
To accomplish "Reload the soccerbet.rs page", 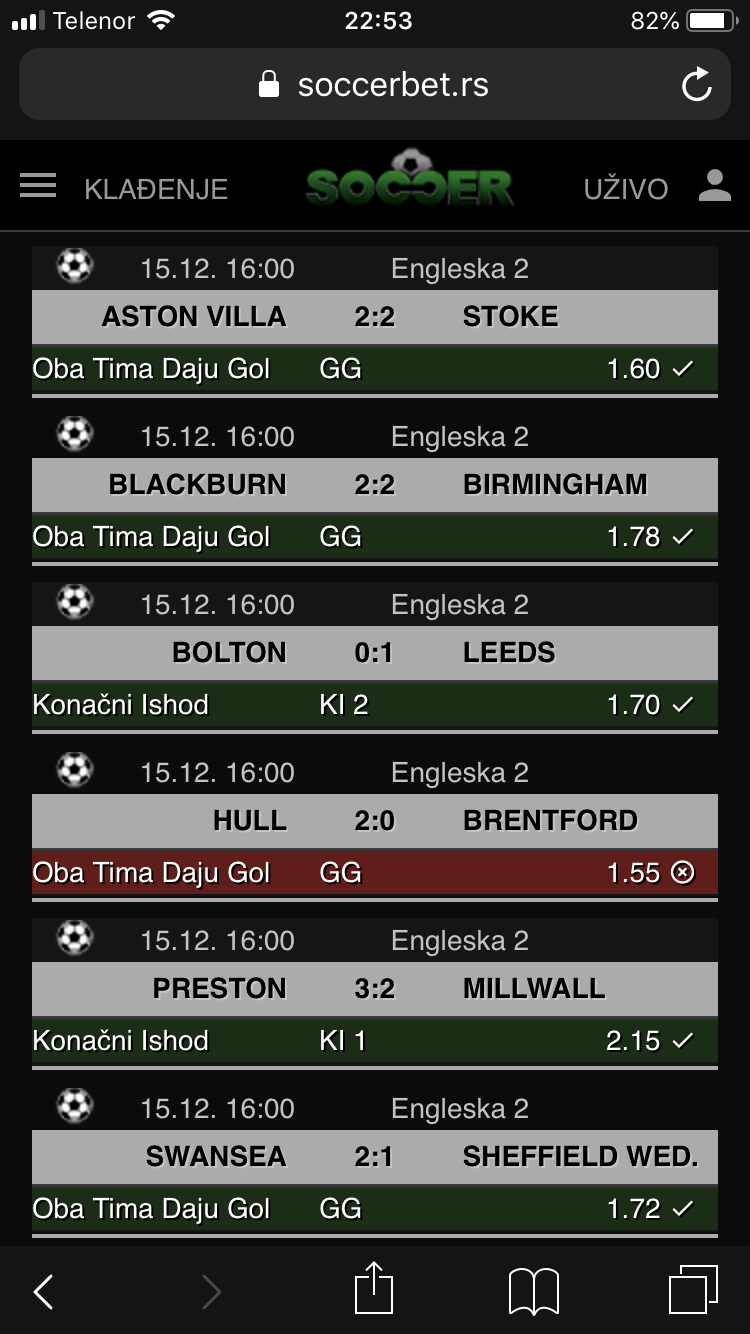I will pyautogui.click(x=697, y=85).
